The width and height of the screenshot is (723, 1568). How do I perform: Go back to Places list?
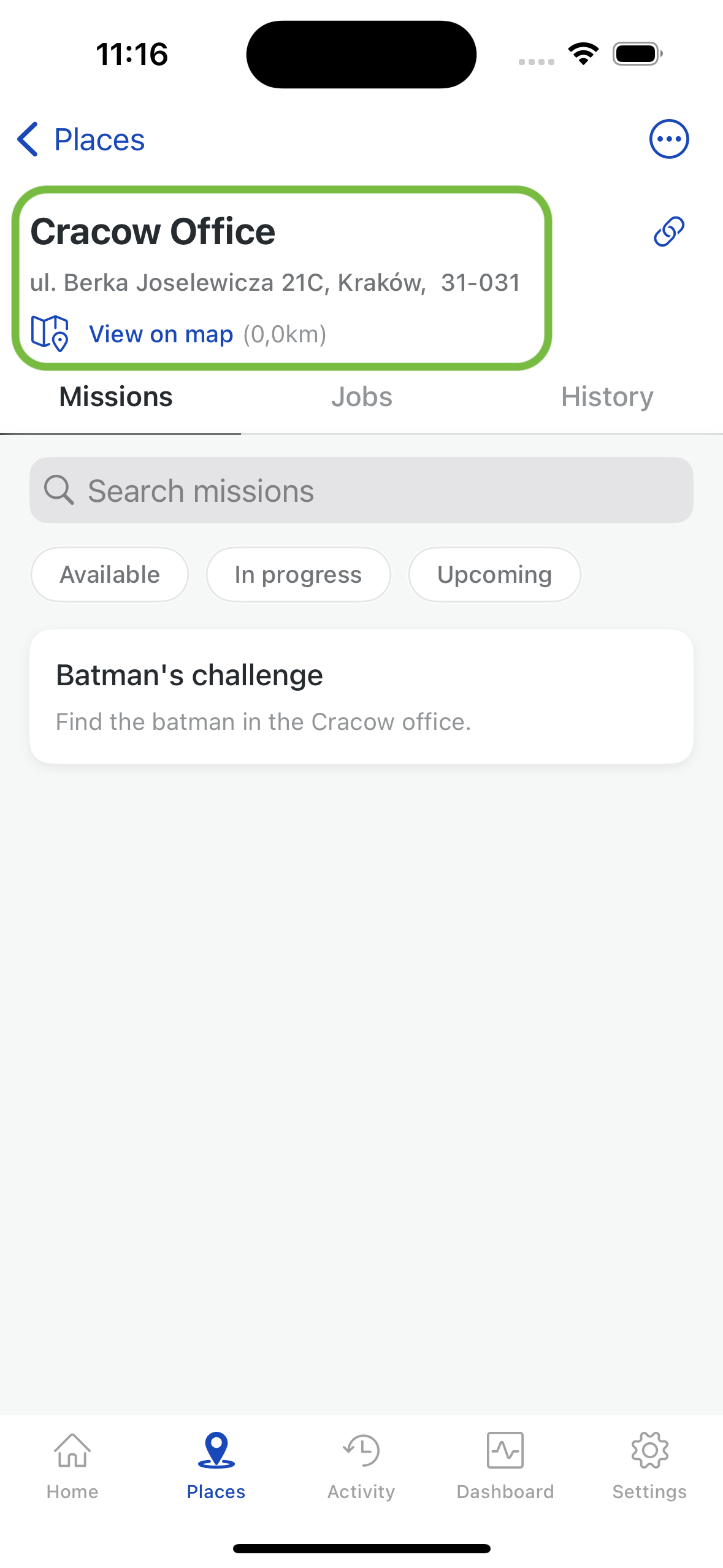(81, 139)
